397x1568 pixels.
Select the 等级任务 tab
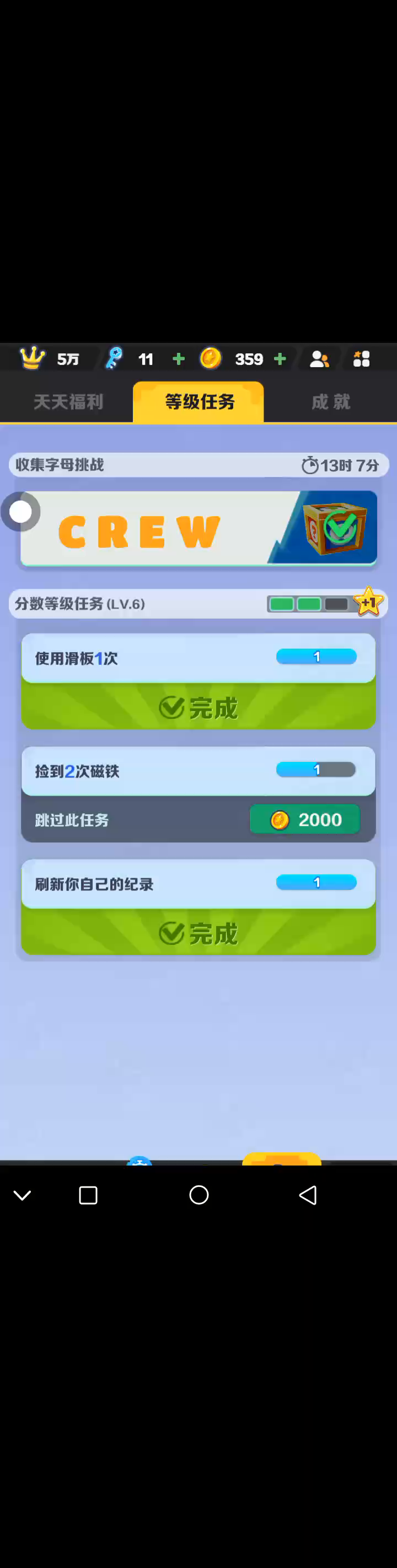(x=198, y=402)
